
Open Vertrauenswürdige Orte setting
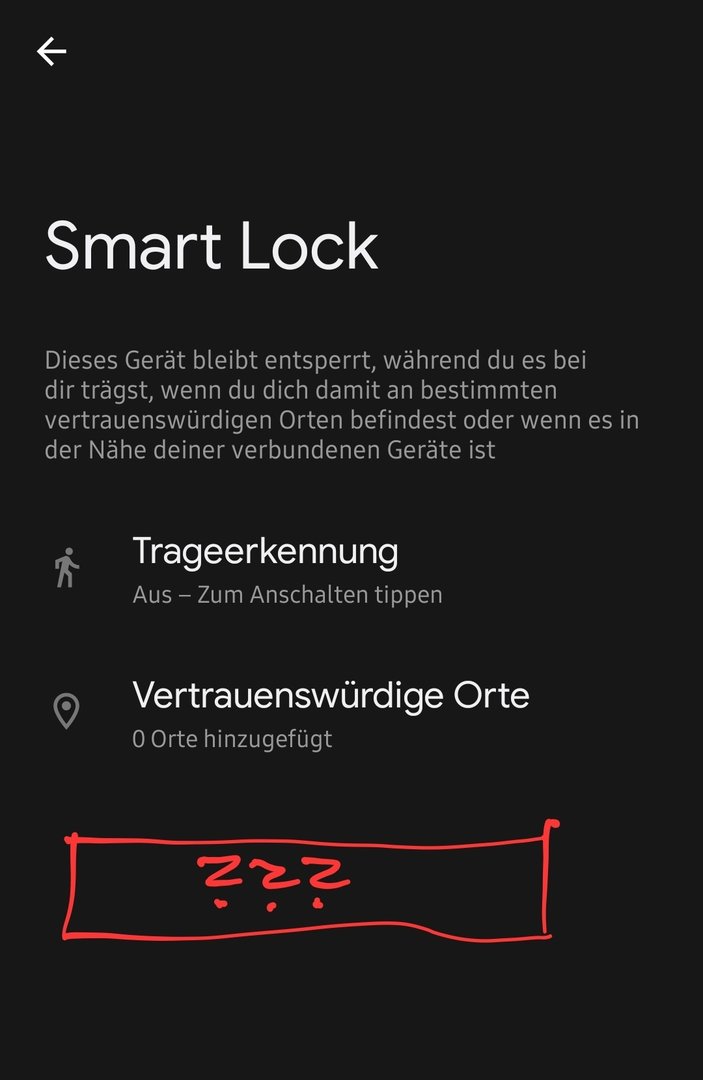[x=330, y=713]
